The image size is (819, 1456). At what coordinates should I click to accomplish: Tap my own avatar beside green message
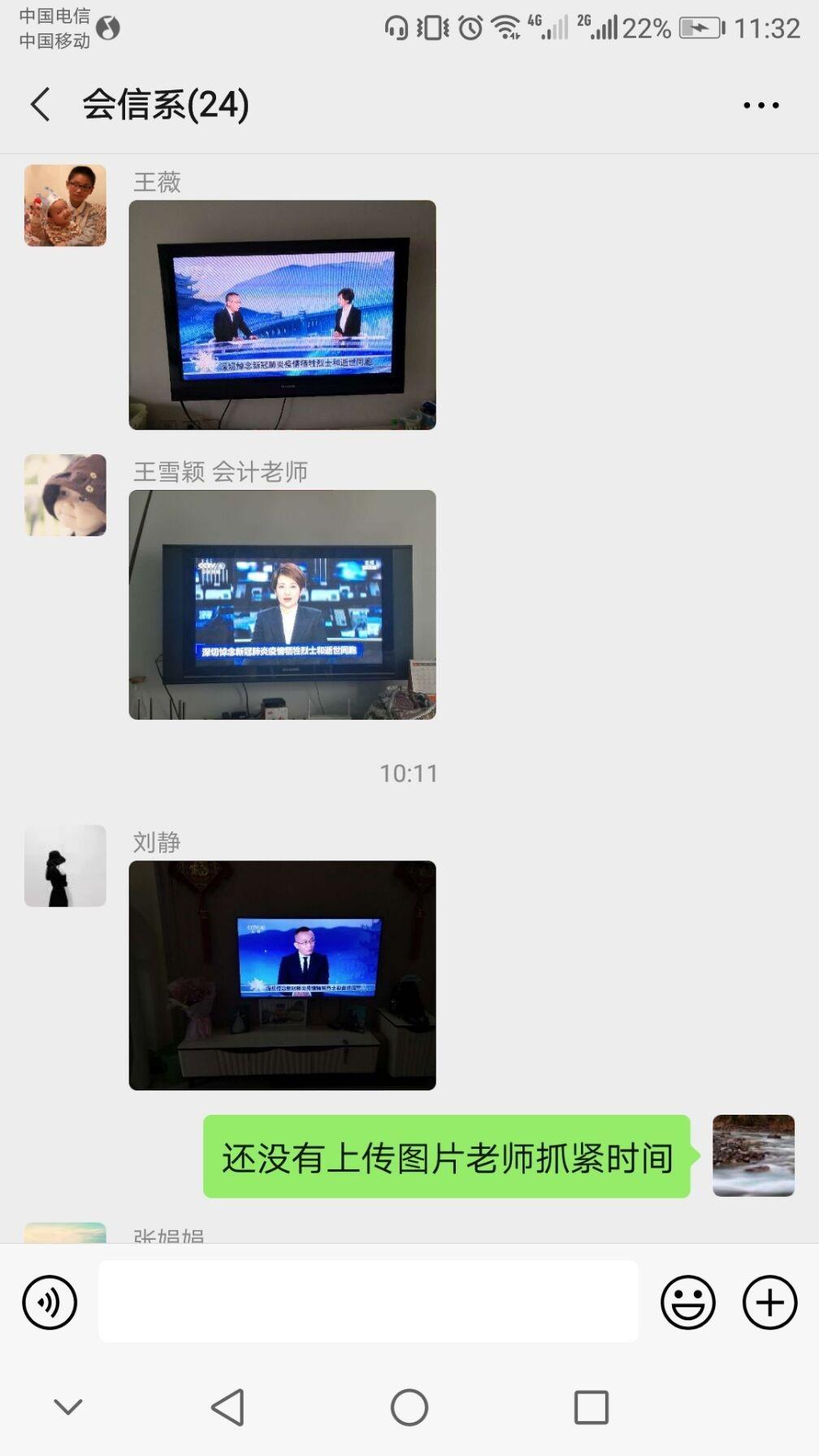pos(753,1155)
